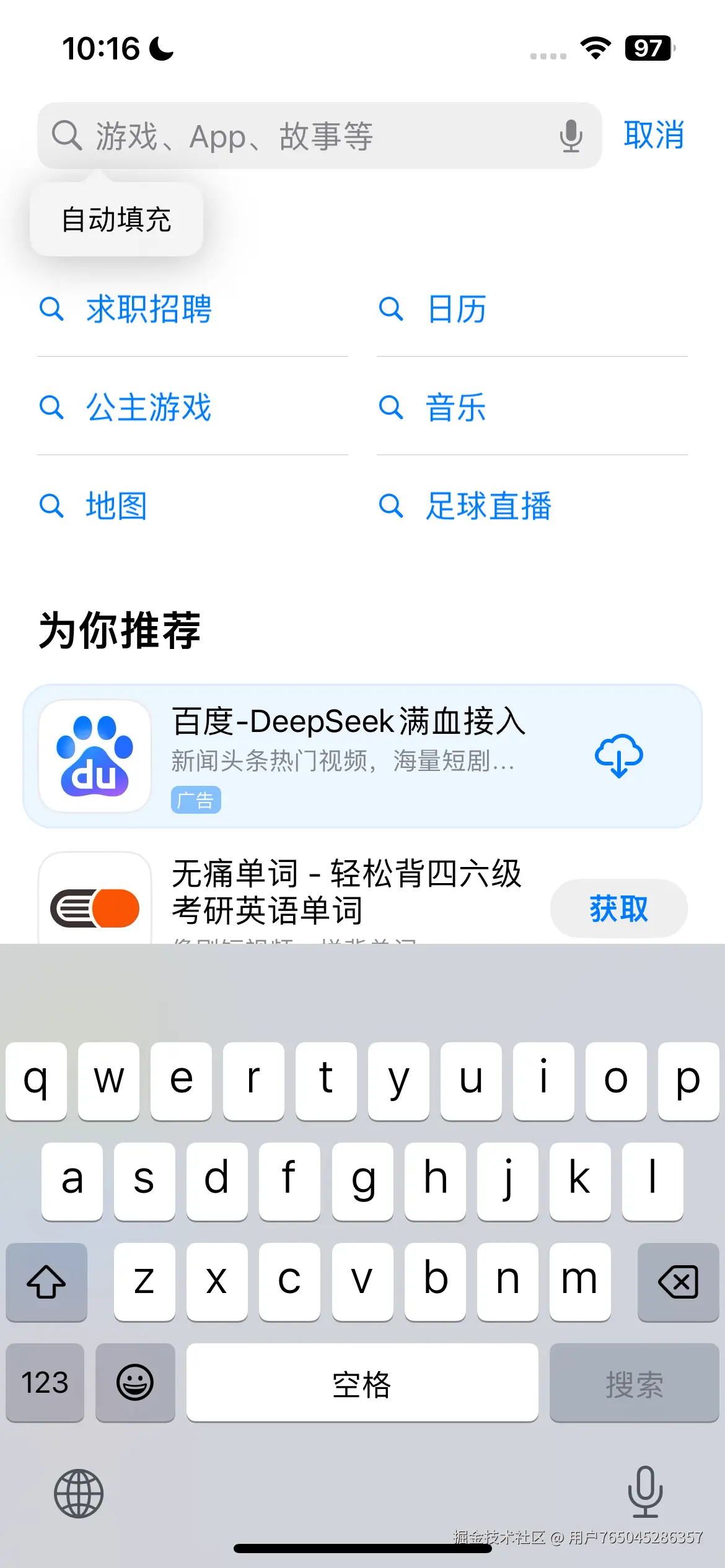725x1568 pixels.
Task: Select the 求职招聘 search suggestion
Action: (x=149, y=310)
